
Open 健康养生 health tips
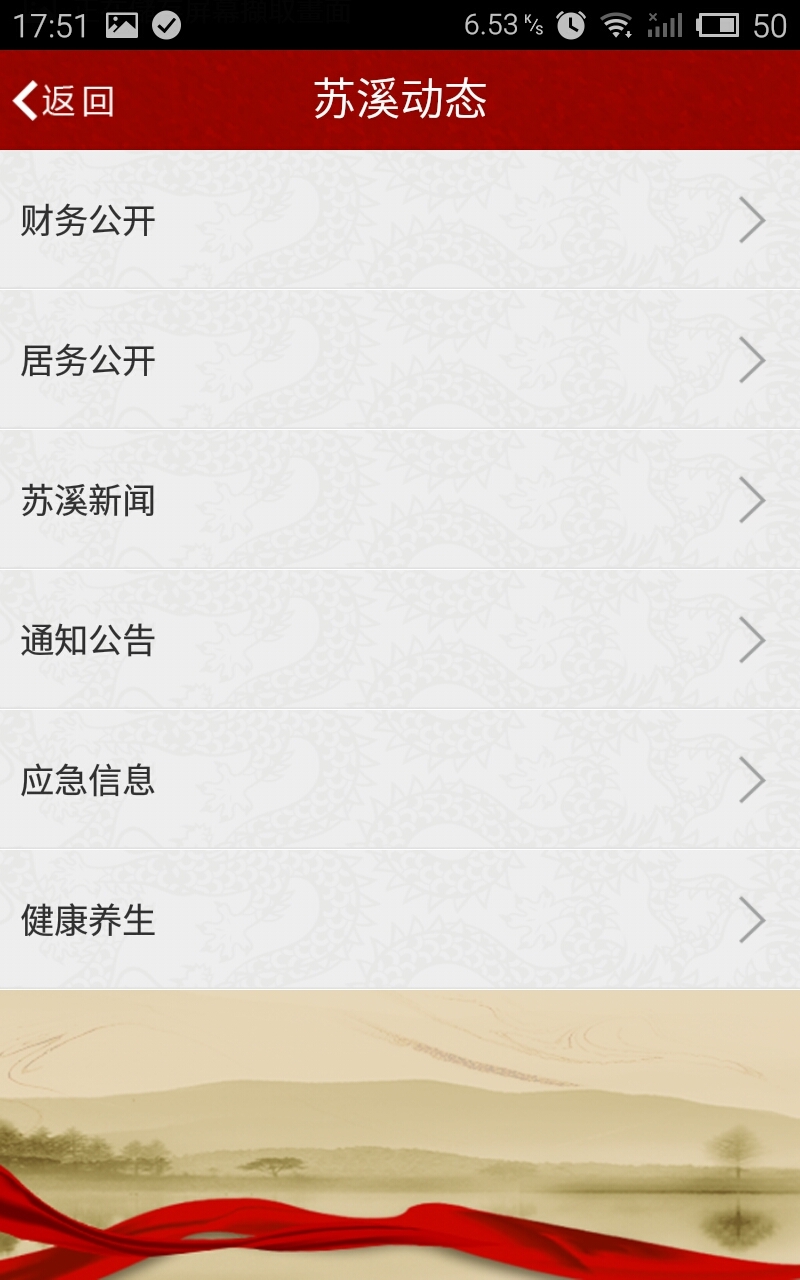pyautogui.click(x=400, y=920)
